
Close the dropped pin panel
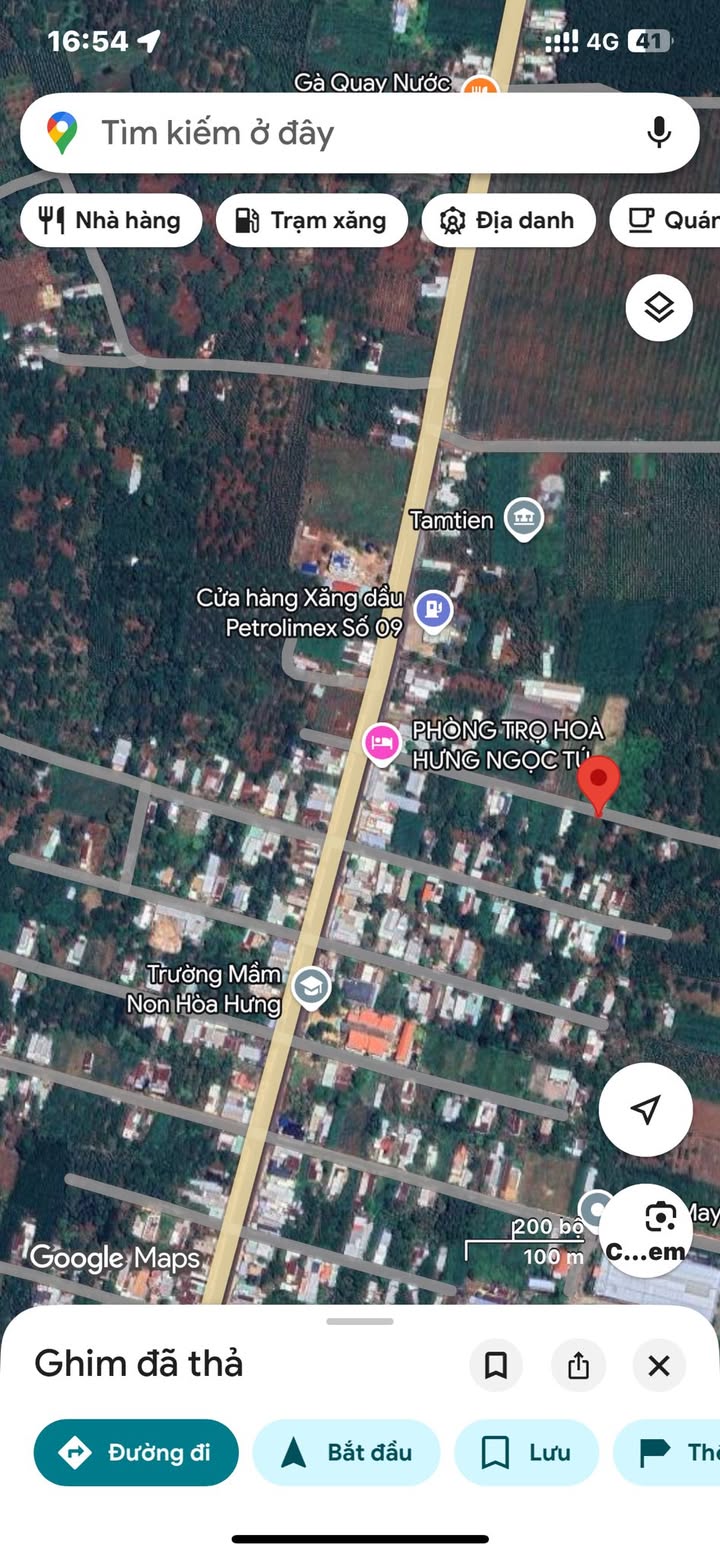(x=659, y=1365)
